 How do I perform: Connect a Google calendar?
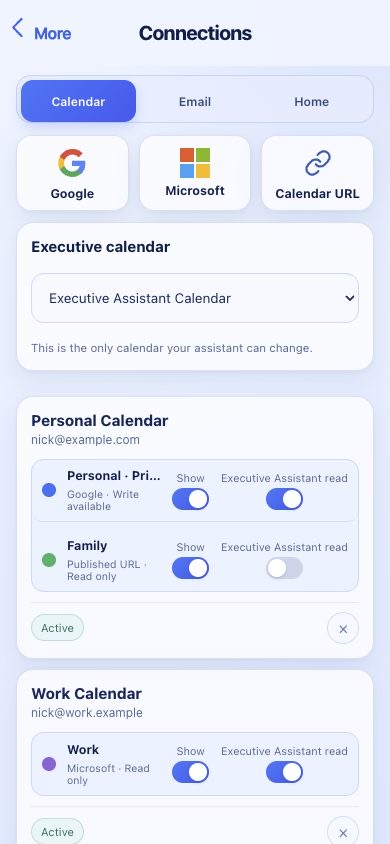click(73, 173)
